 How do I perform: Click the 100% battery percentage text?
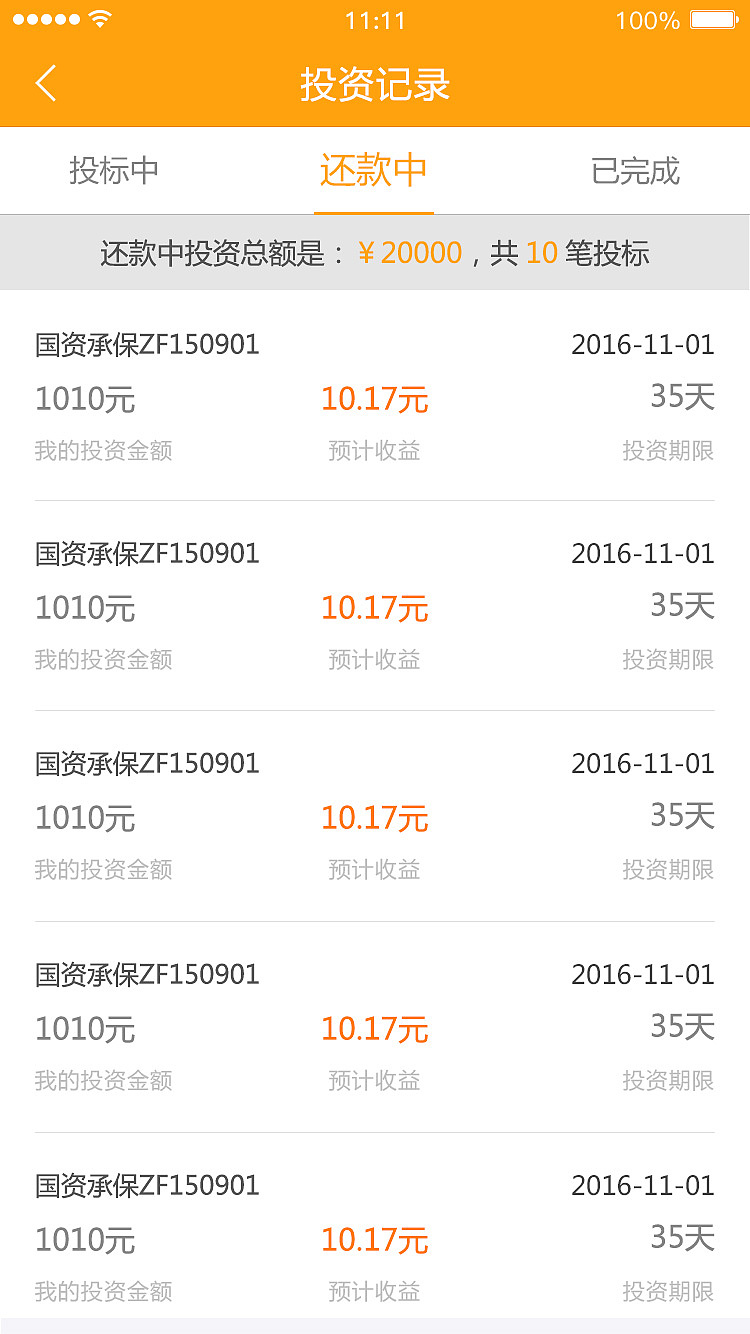tap(646, 18)
